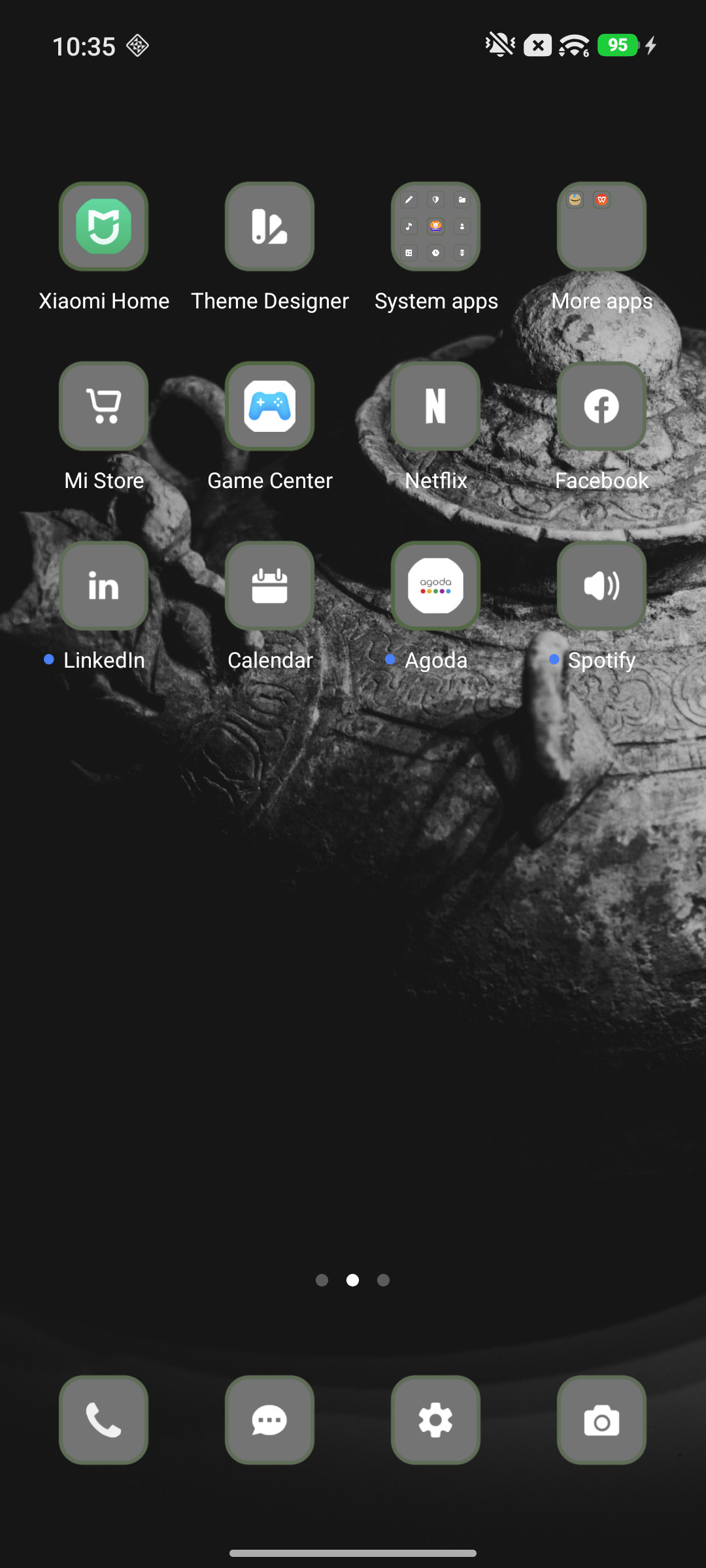Launch the Mi Store app

tap(103, 406)
